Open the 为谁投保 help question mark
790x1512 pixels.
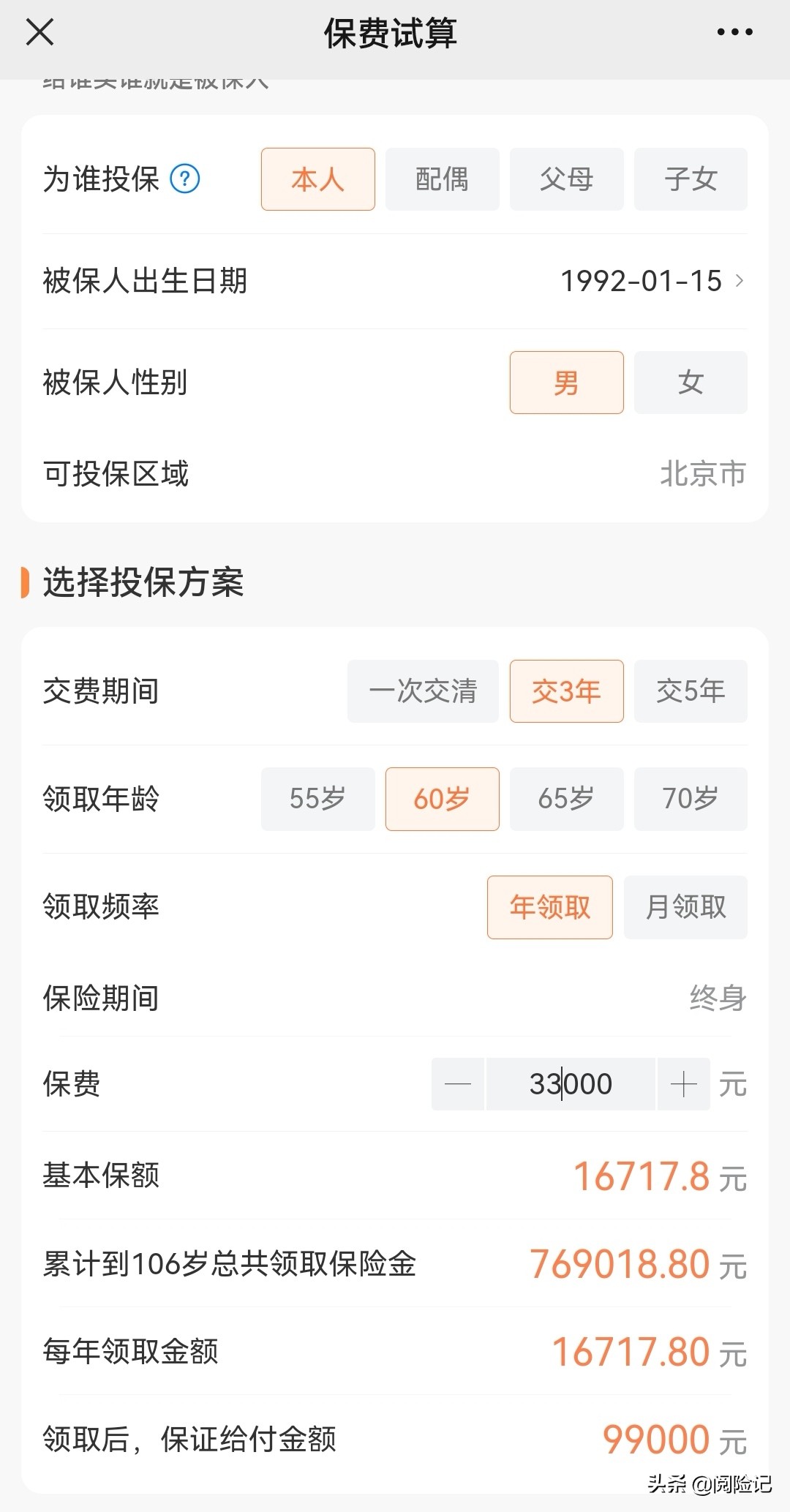[185, 178]
